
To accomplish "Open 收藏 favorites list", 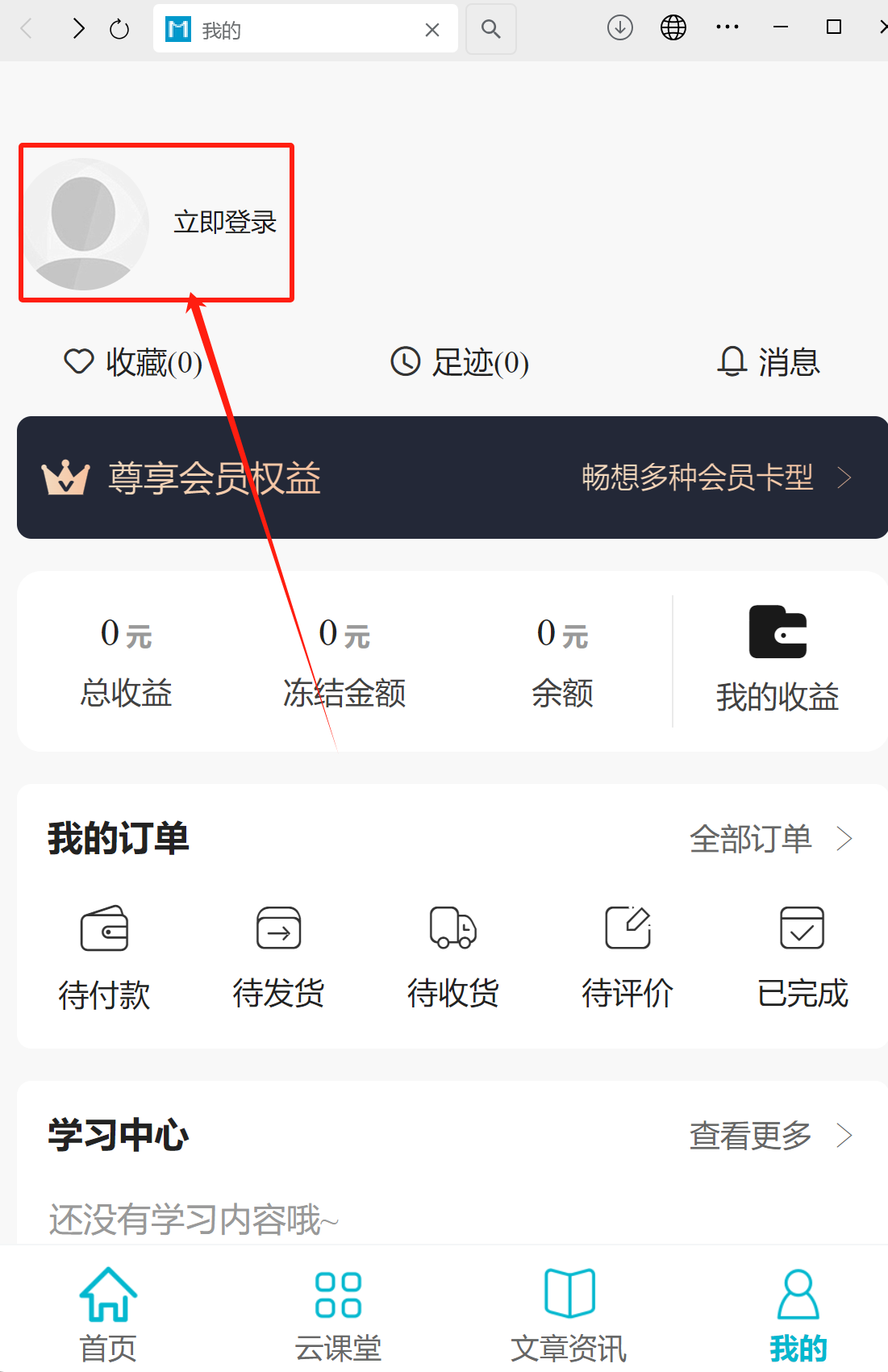I will pos(133,362).
